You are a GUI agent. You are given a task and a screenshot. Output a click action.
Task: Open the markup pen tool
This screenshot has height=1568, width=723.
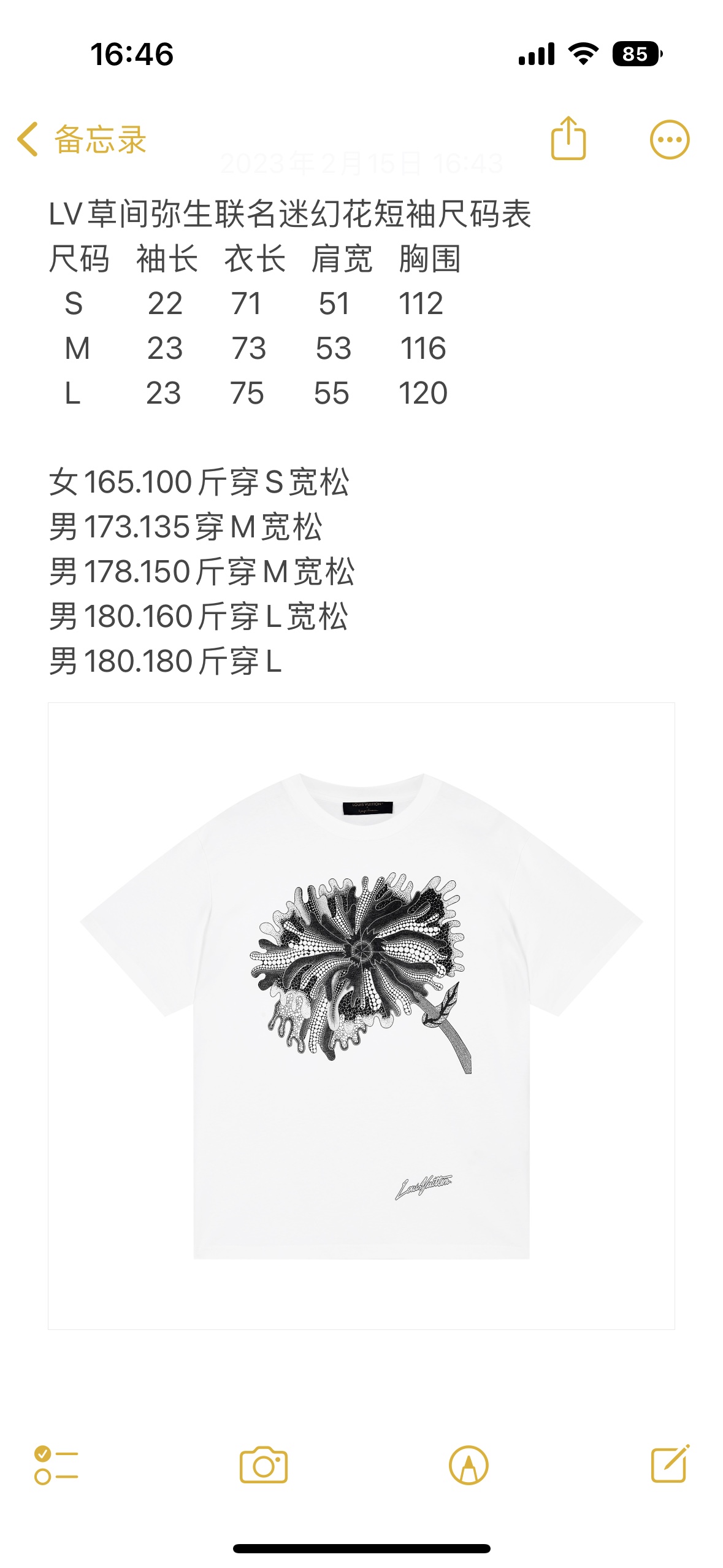469,1465
